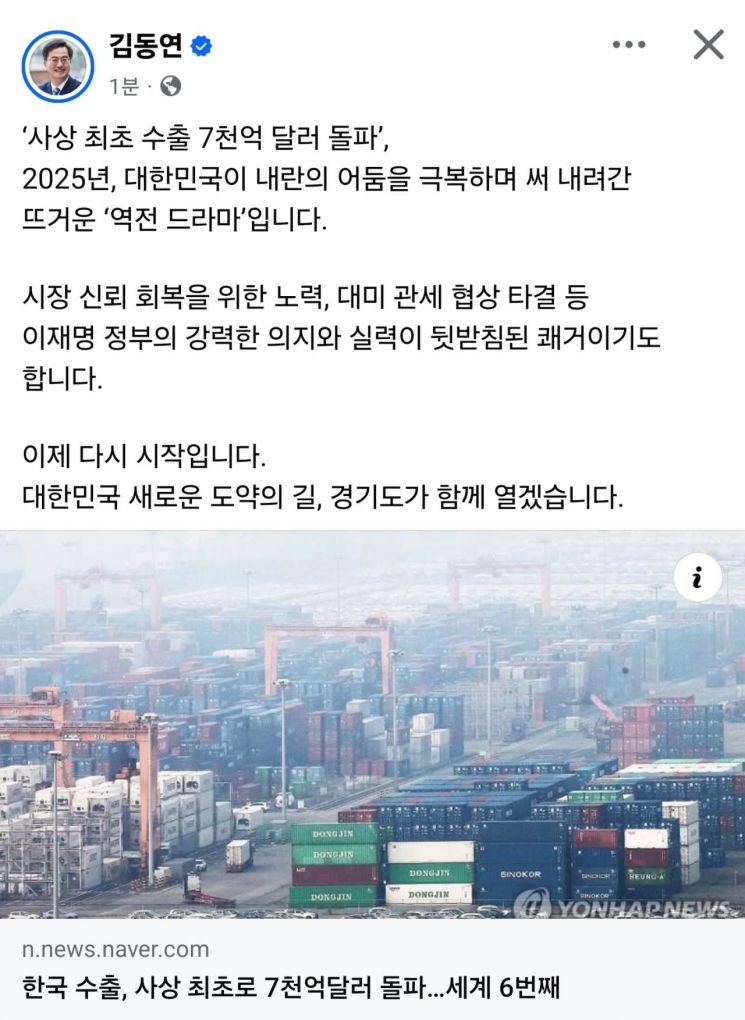
Task: Open the post options three-dot menu
Action: coord(630,44)
